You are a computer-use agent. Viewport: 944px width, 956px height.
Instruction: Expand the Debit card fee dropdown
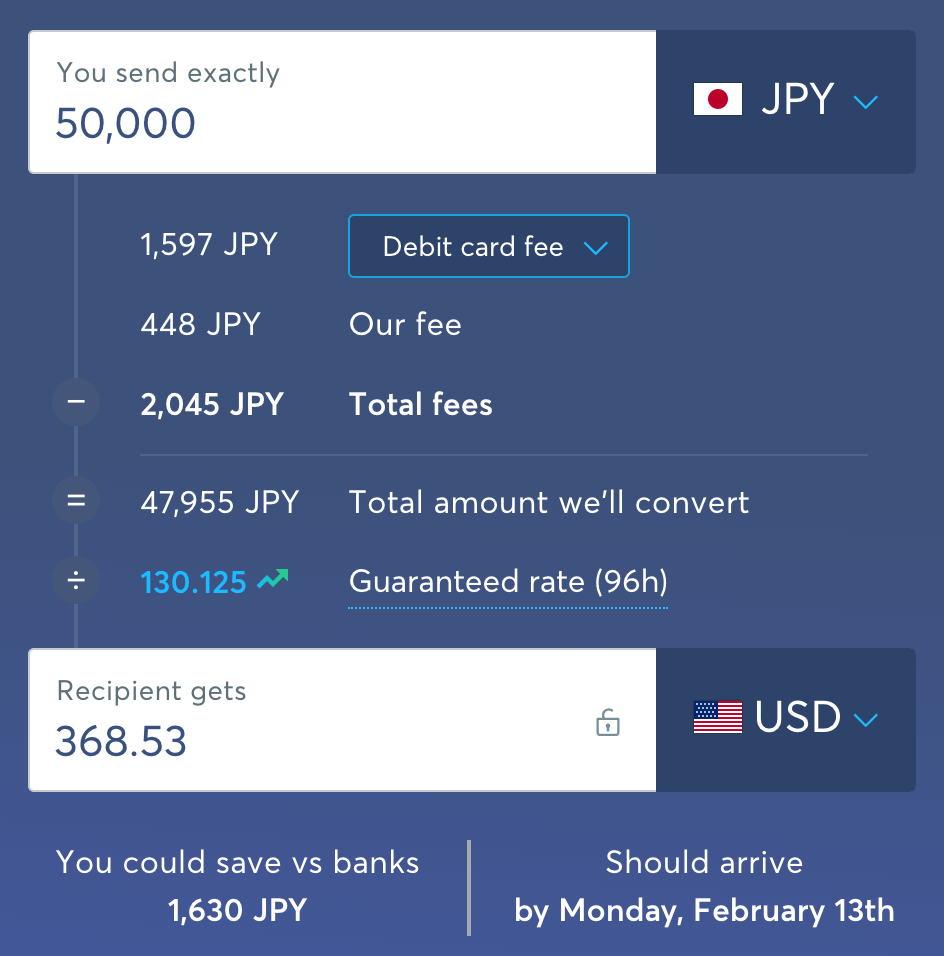tap(488, 246)
